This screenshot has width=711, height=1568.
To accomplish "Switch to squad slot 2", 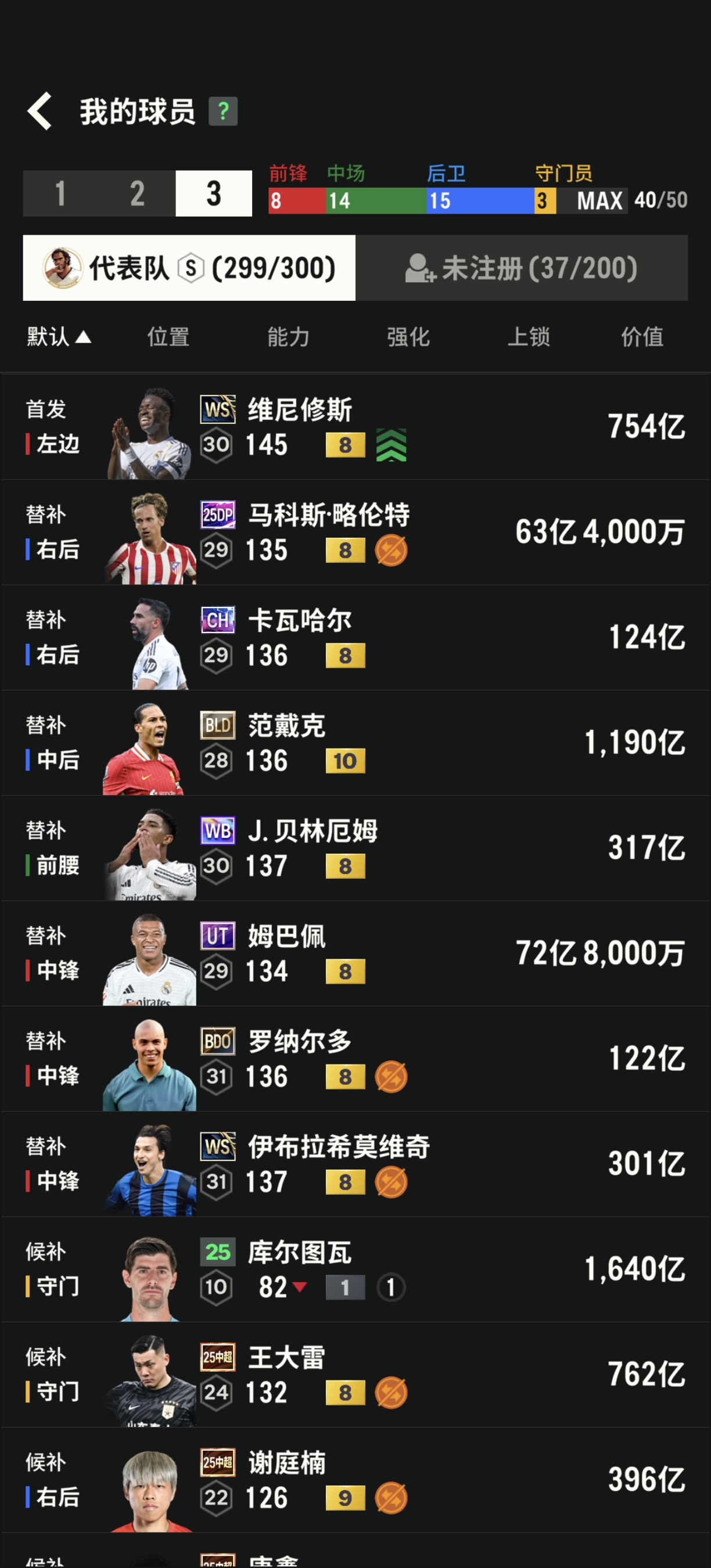I will point(137,193).
